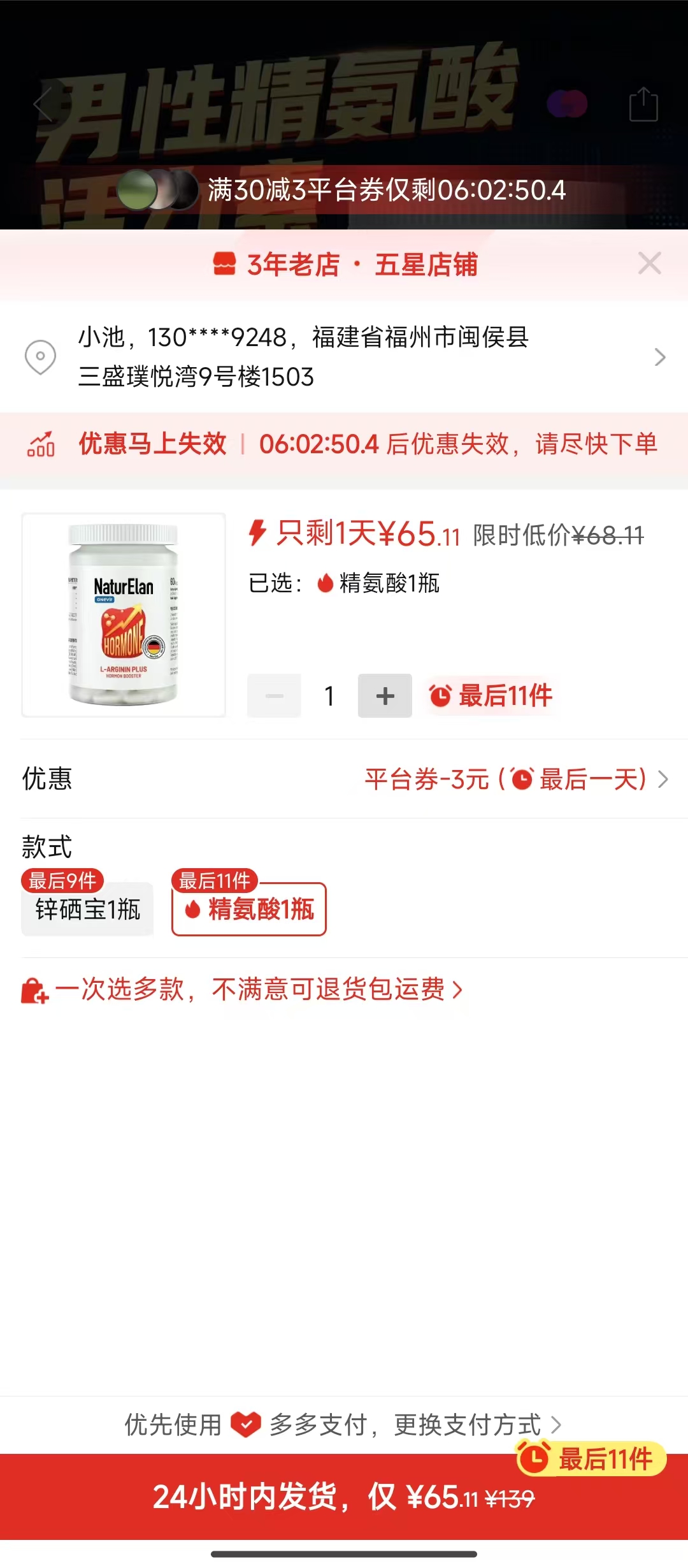View the NaturElan product image
Image resolution: width=688 pixels, height=1568 pixels.
124,615
